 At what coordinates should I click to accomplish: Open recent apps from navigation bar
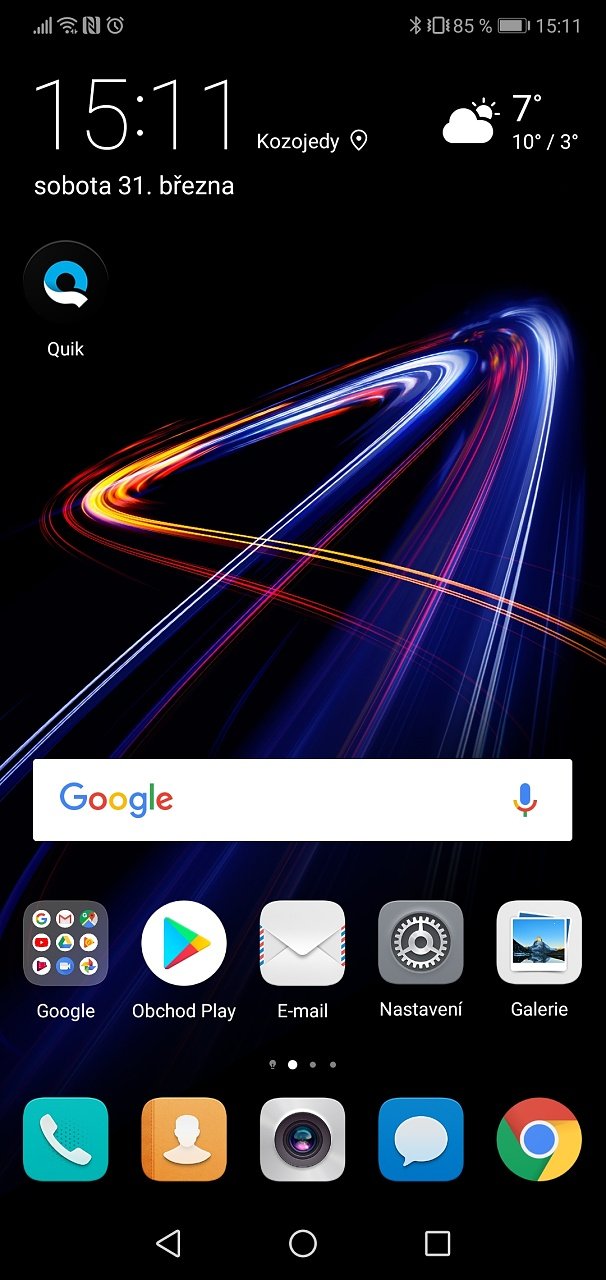pos(437,1243)
